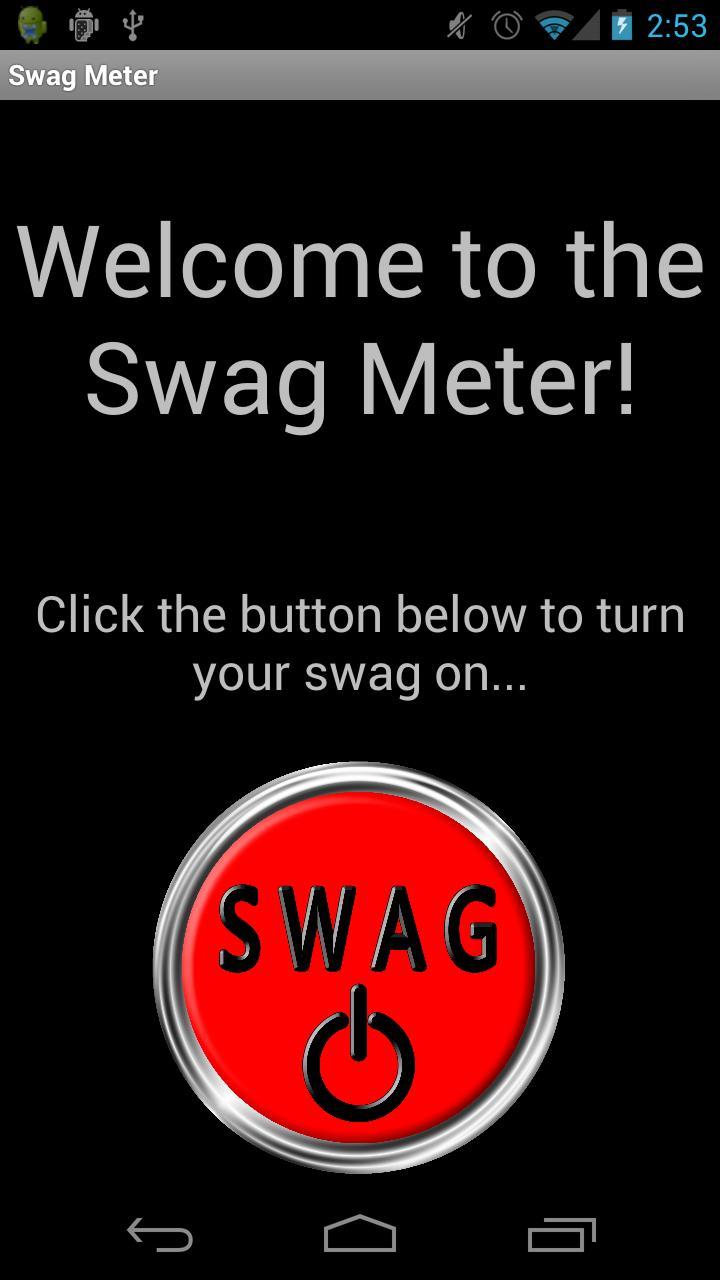720x1280 pixels.
Task: Tap the red SWAG power button
Action: (358, 968)
